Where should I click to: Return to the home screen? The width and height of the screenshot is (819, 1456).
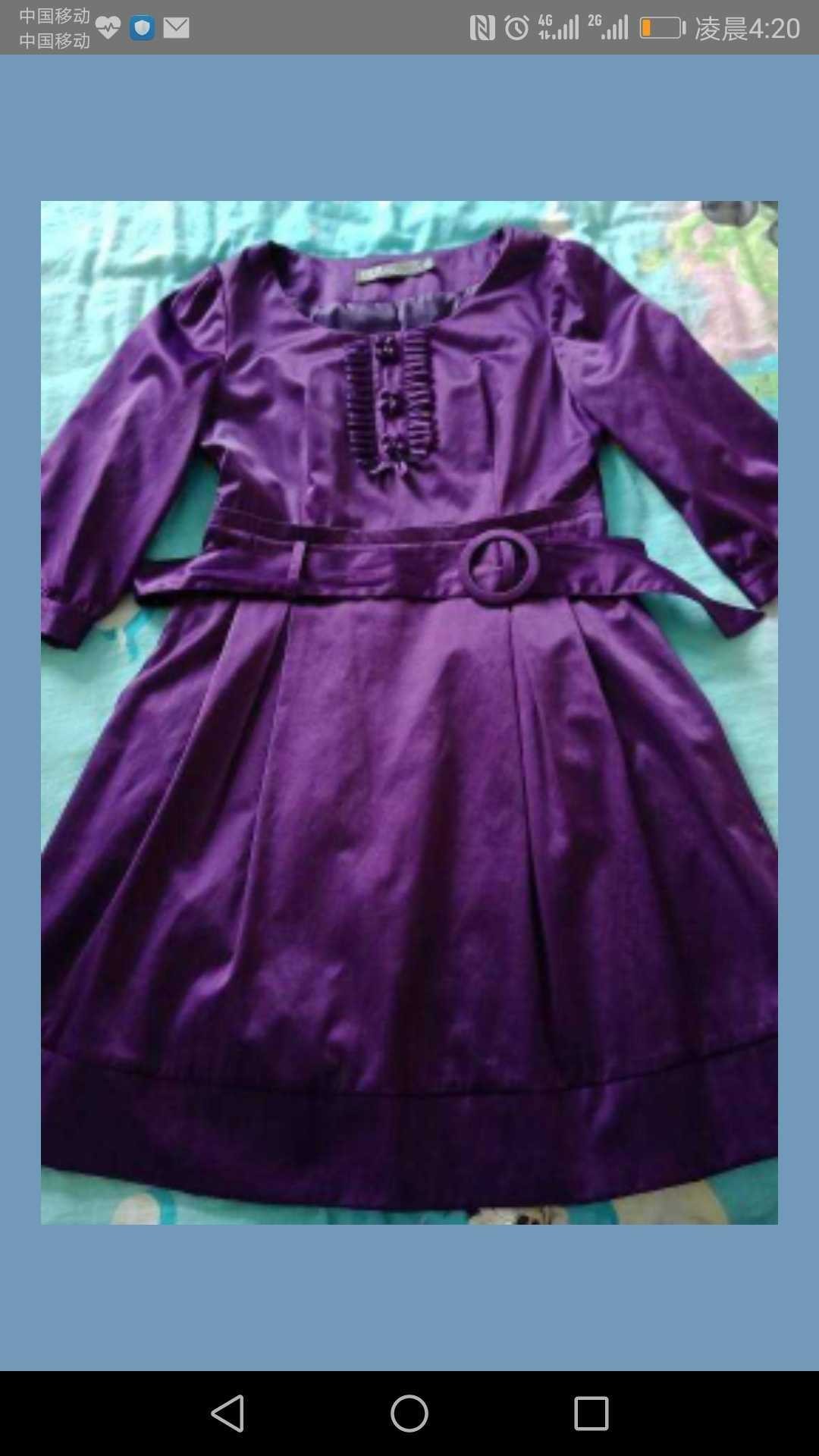pyautogui.click(x=409, y=1414)
